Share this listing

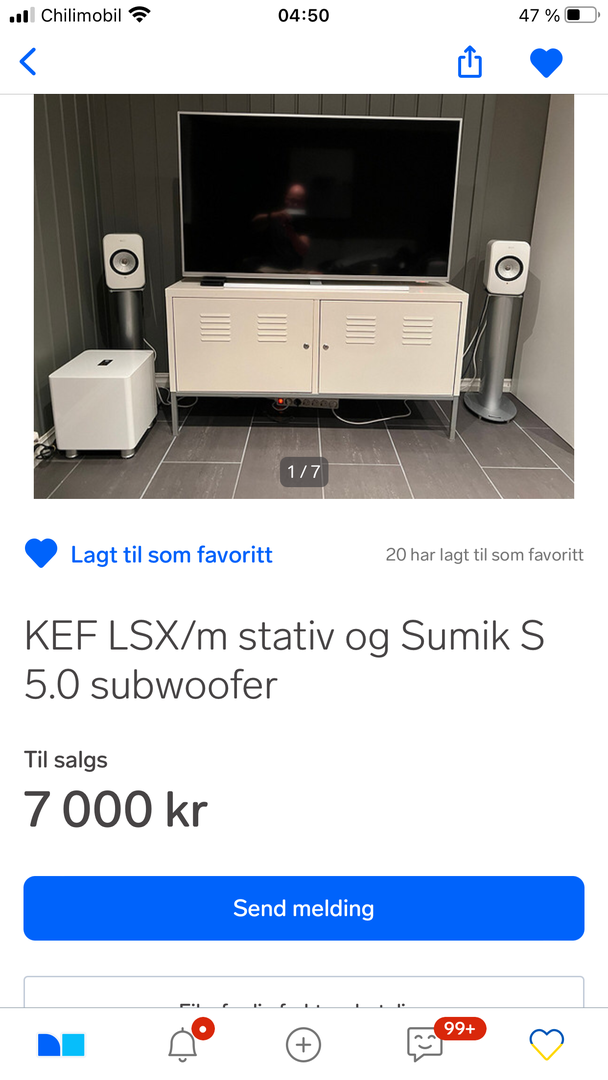pos(470,61)
